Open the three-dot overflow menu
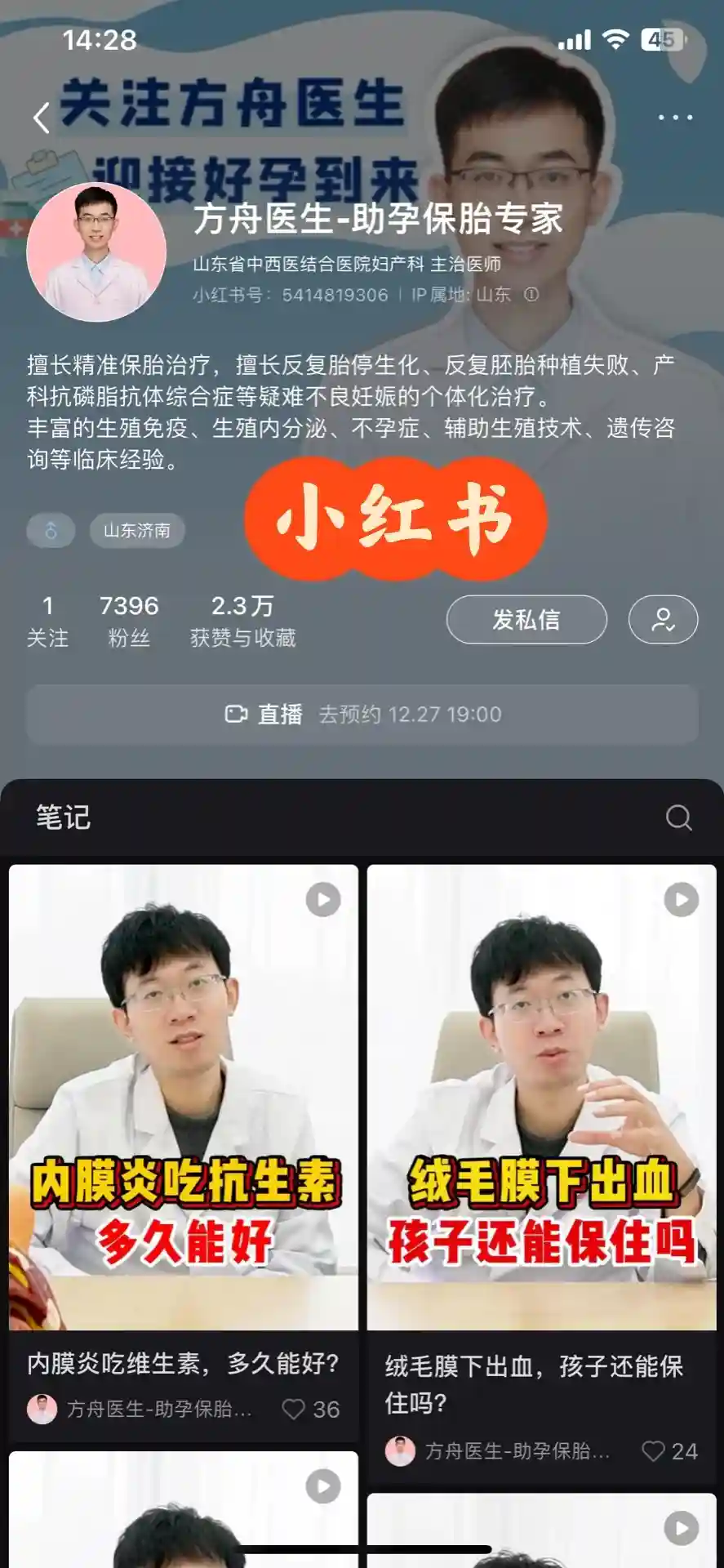Viewport: 724px width, 1568px height. tap(675, 118)
